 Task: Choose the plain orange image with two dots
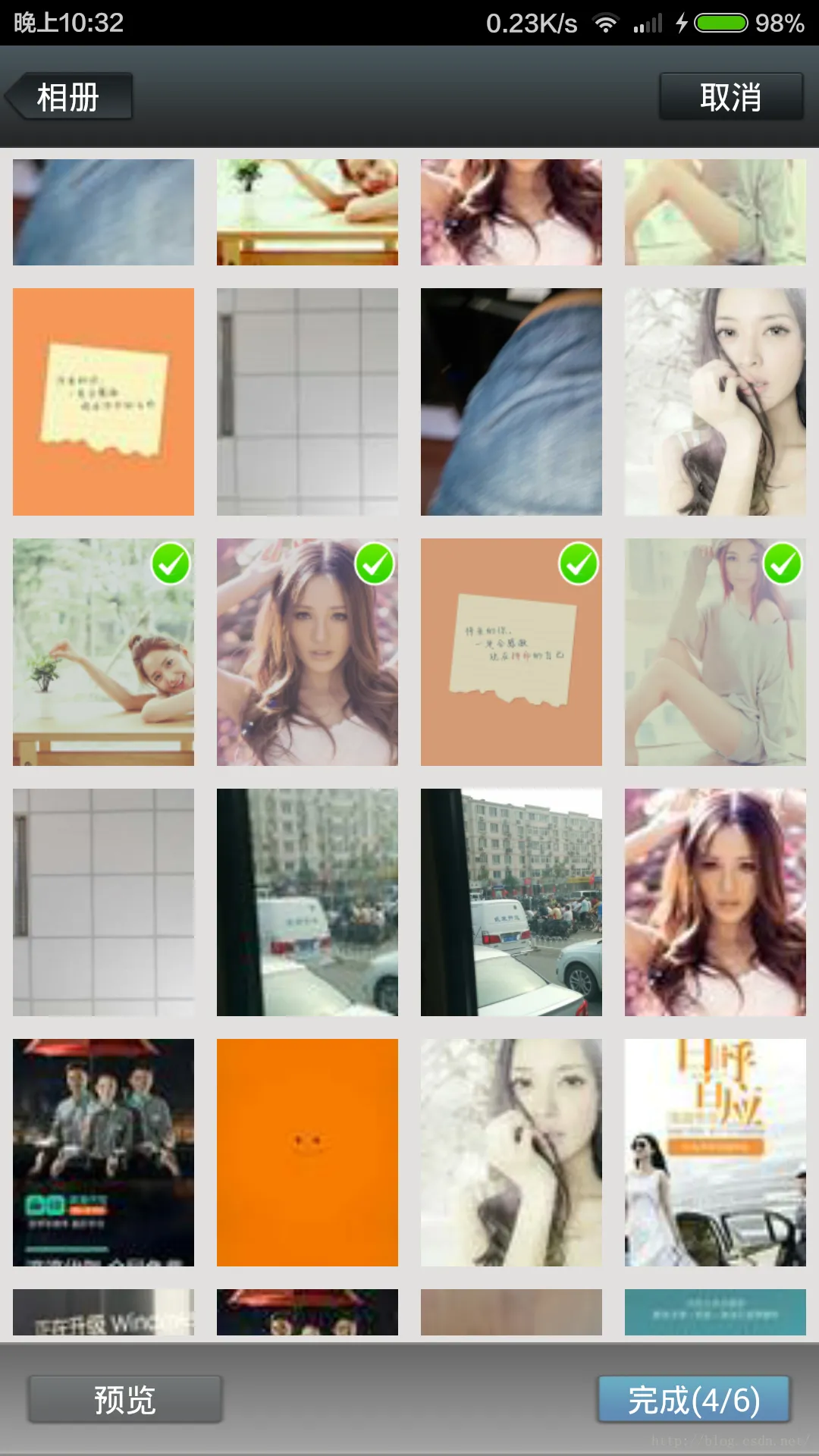point(307,1153)
